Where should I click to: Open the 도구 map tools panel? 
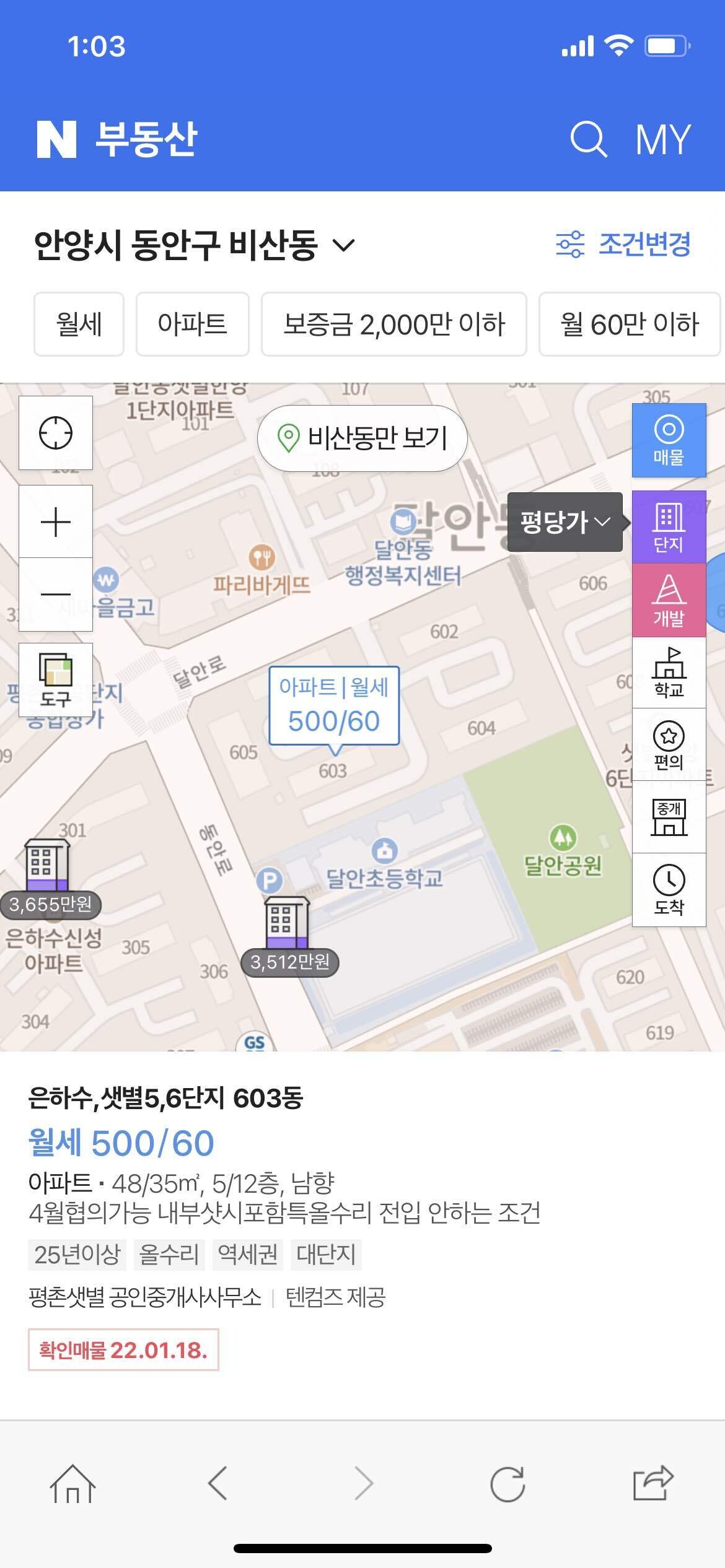click(55, 678)
